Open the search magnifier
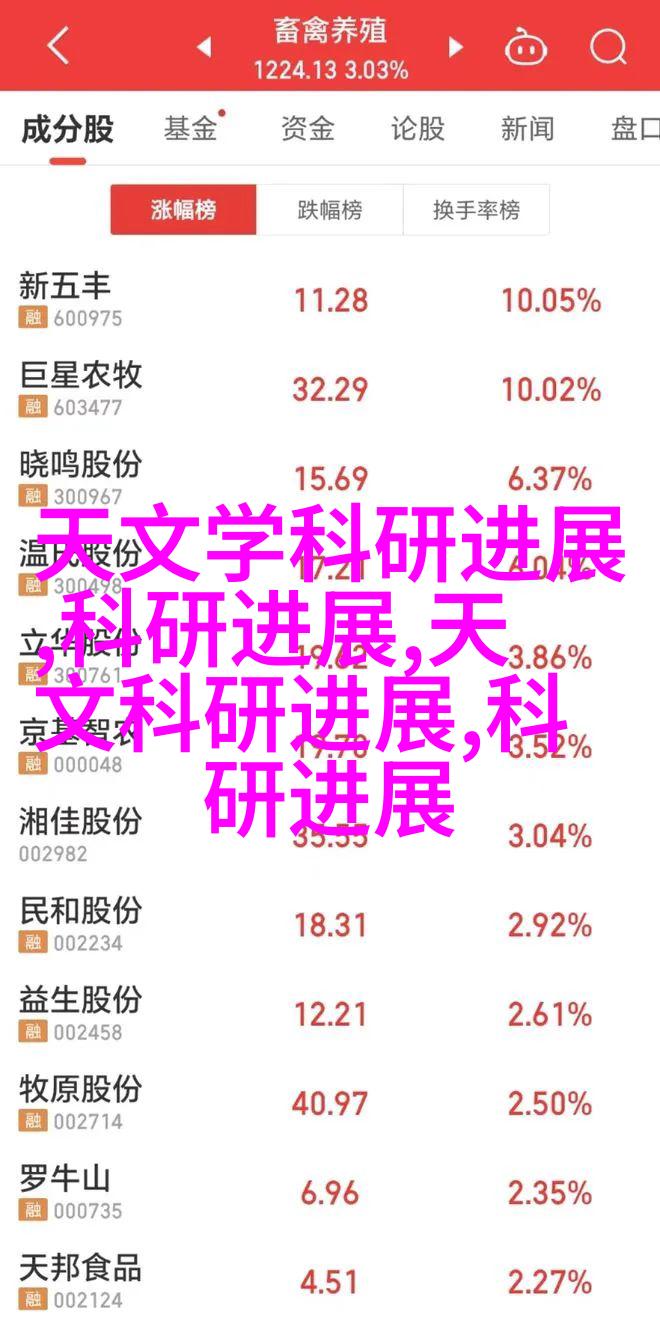 (606, 46)
